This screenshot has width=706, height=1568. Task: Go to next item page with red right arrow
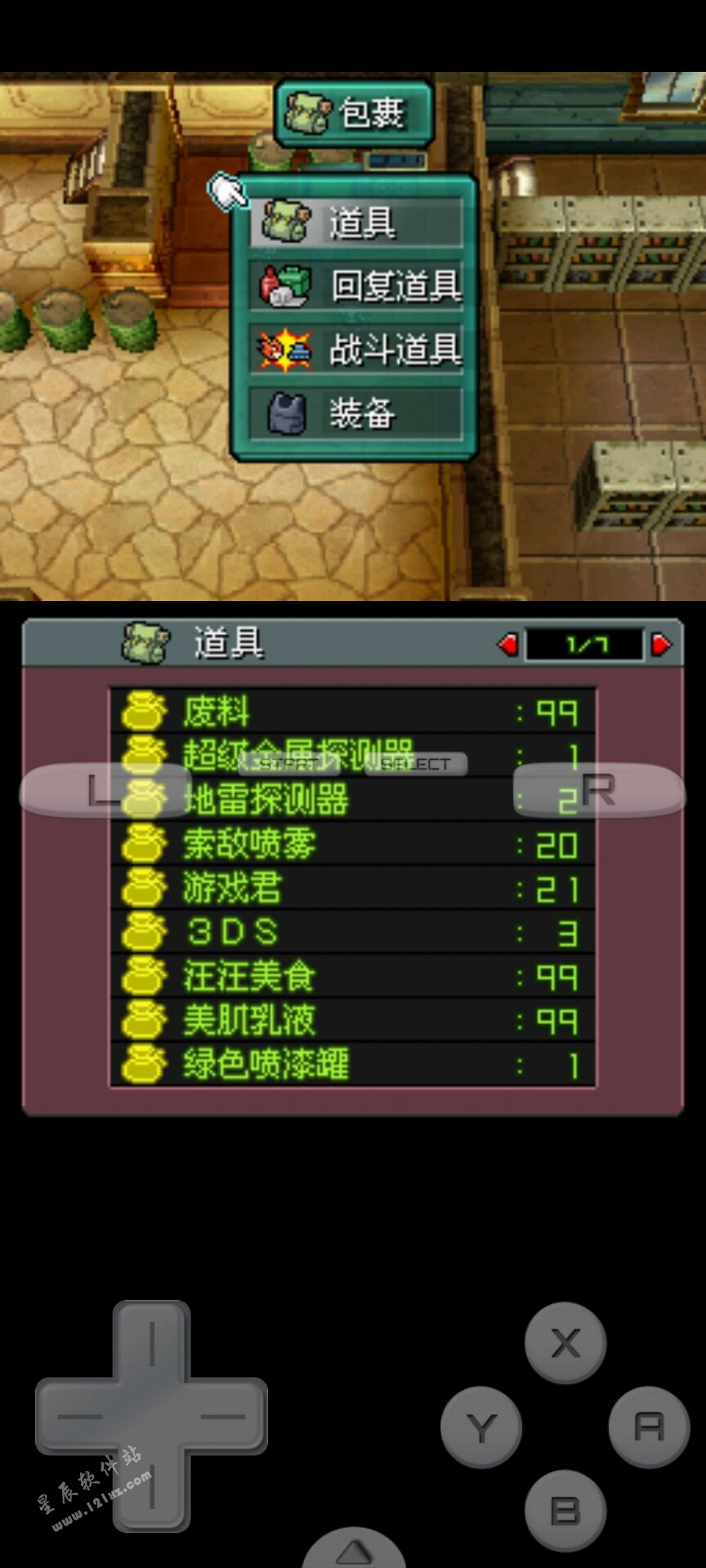661,645
